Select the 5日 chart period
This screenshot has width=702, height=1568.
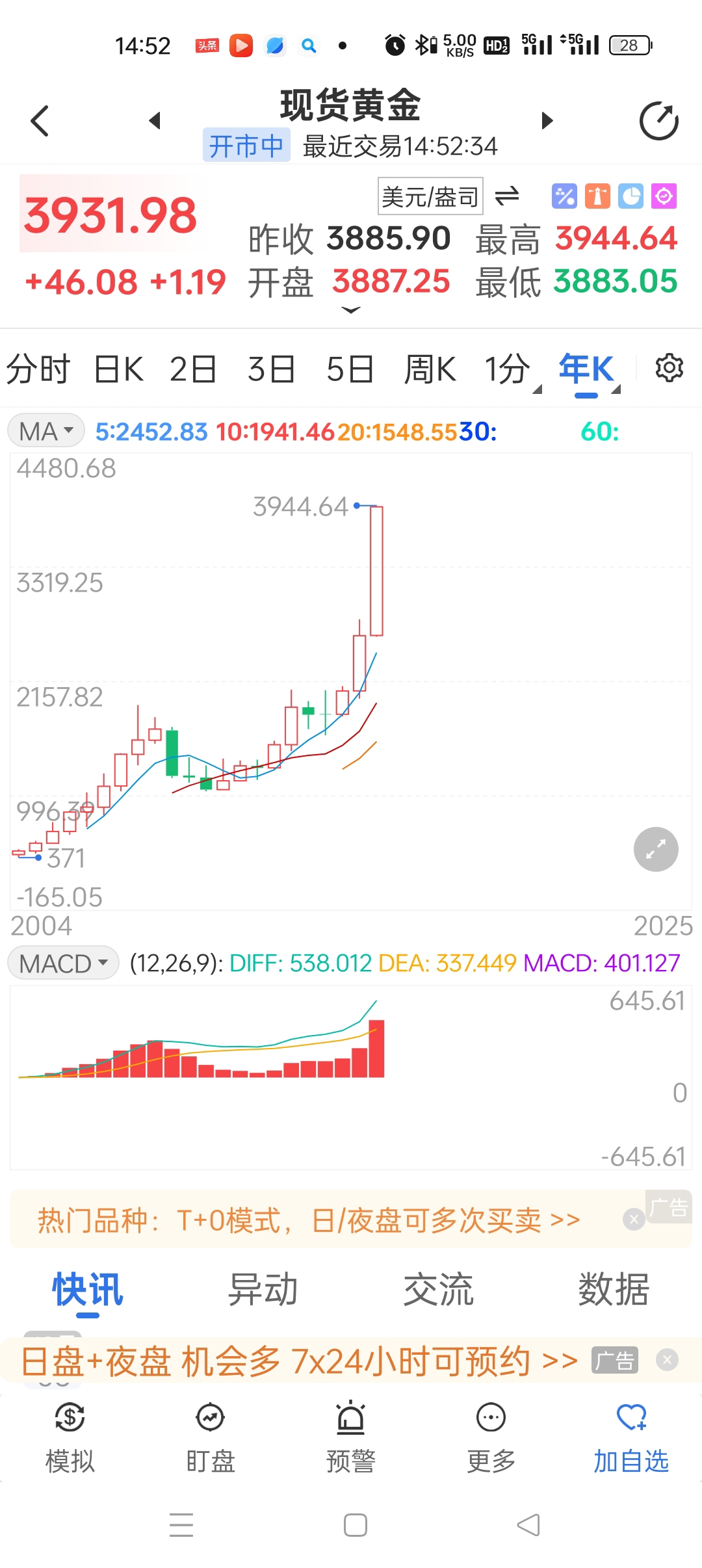[x=350, y=369]
